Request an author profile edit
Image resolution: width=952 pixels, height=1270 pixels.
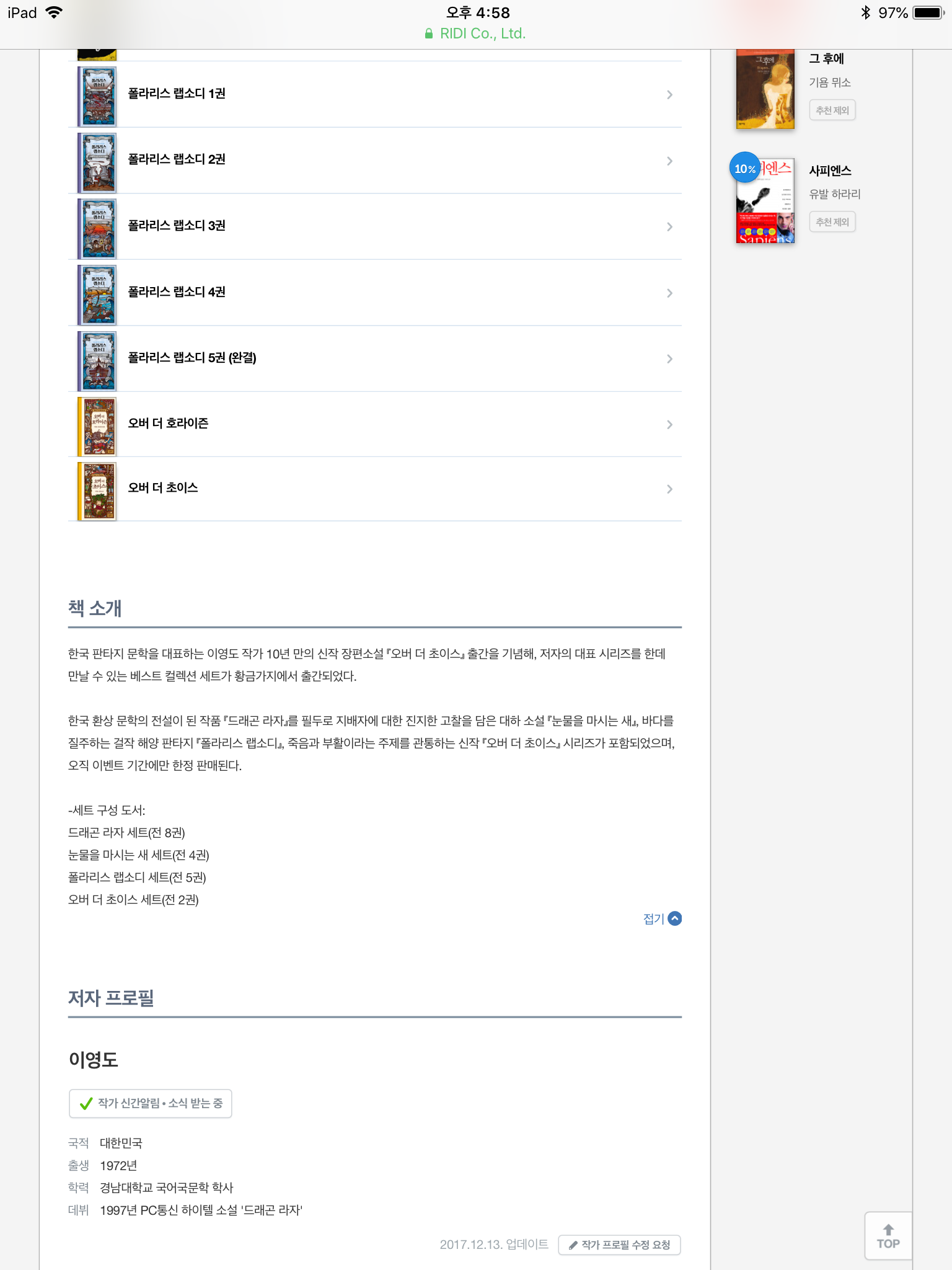tap(619, 1245)
